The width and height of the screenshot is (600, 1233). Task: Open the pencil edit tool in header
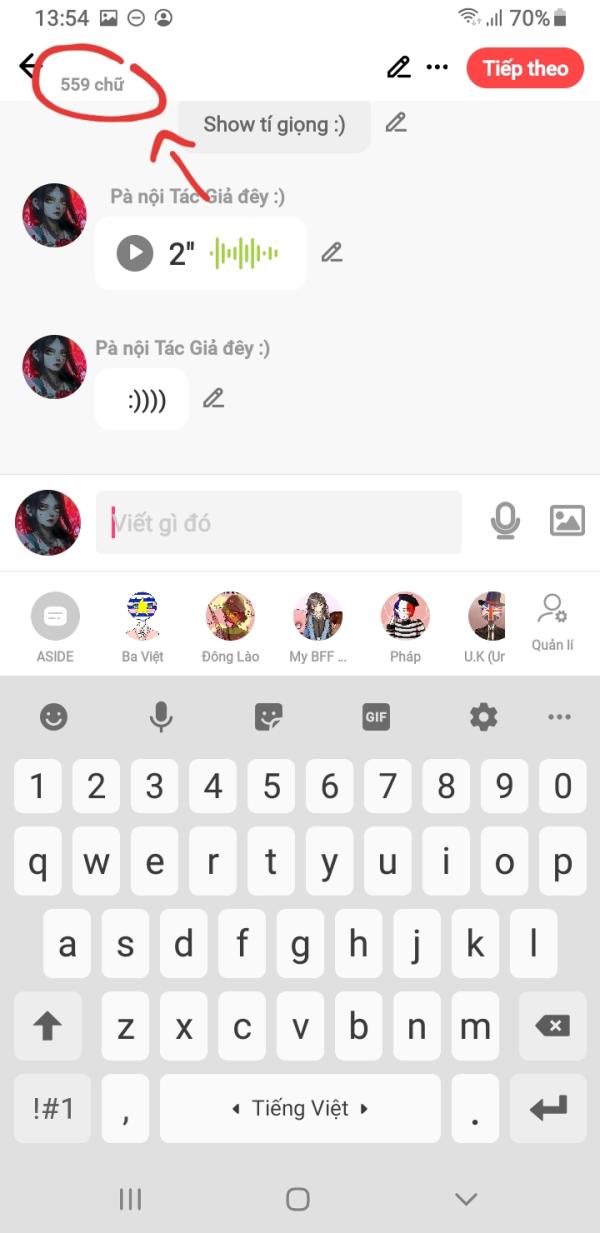point(398,68)
